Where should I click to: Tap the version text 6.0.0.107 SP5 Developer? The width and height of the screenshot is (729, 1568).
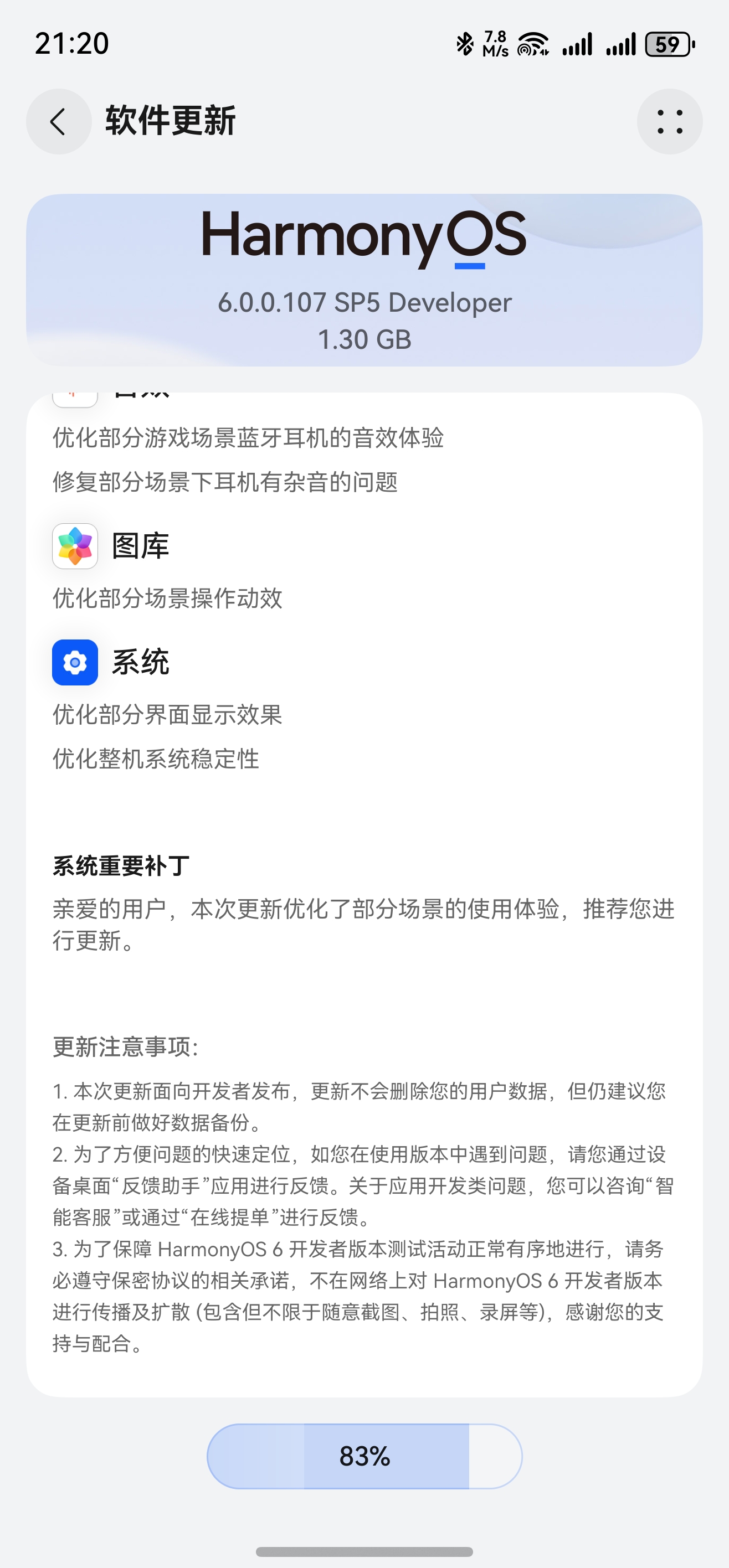tap(364, 302)
